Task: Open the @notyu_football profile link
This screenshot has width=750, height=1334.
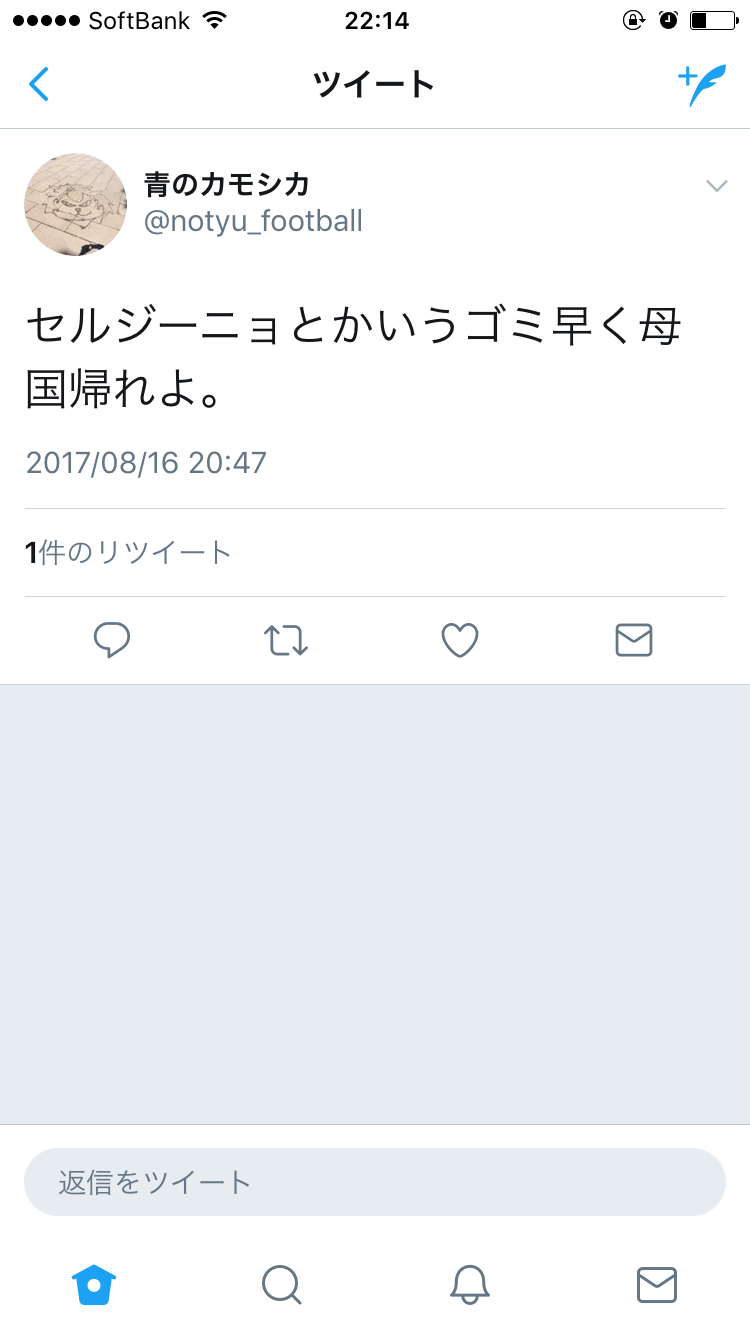Action: (x=253, y=221)
